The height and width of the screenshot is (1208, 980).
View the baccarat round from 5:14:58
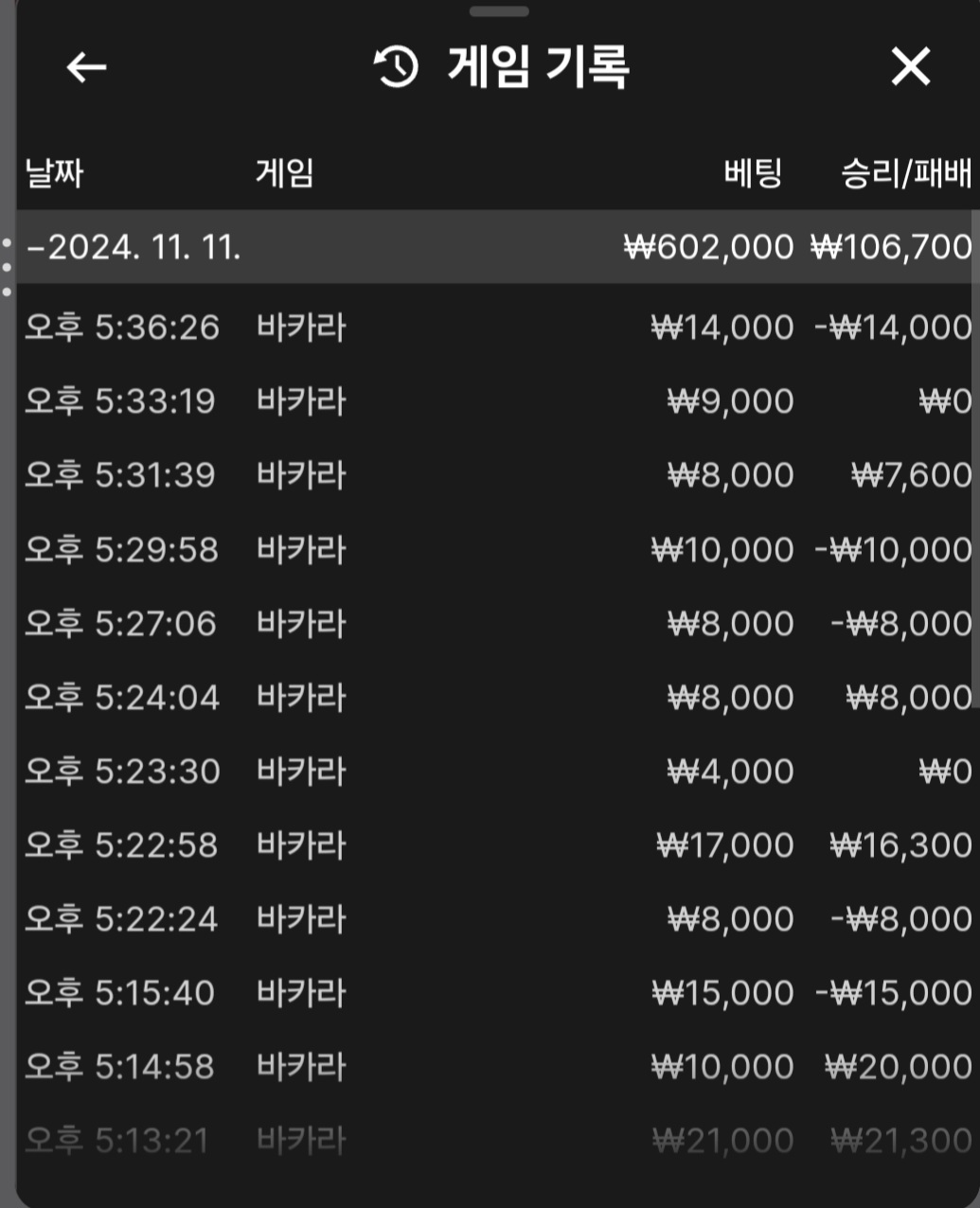(497, 1067)
